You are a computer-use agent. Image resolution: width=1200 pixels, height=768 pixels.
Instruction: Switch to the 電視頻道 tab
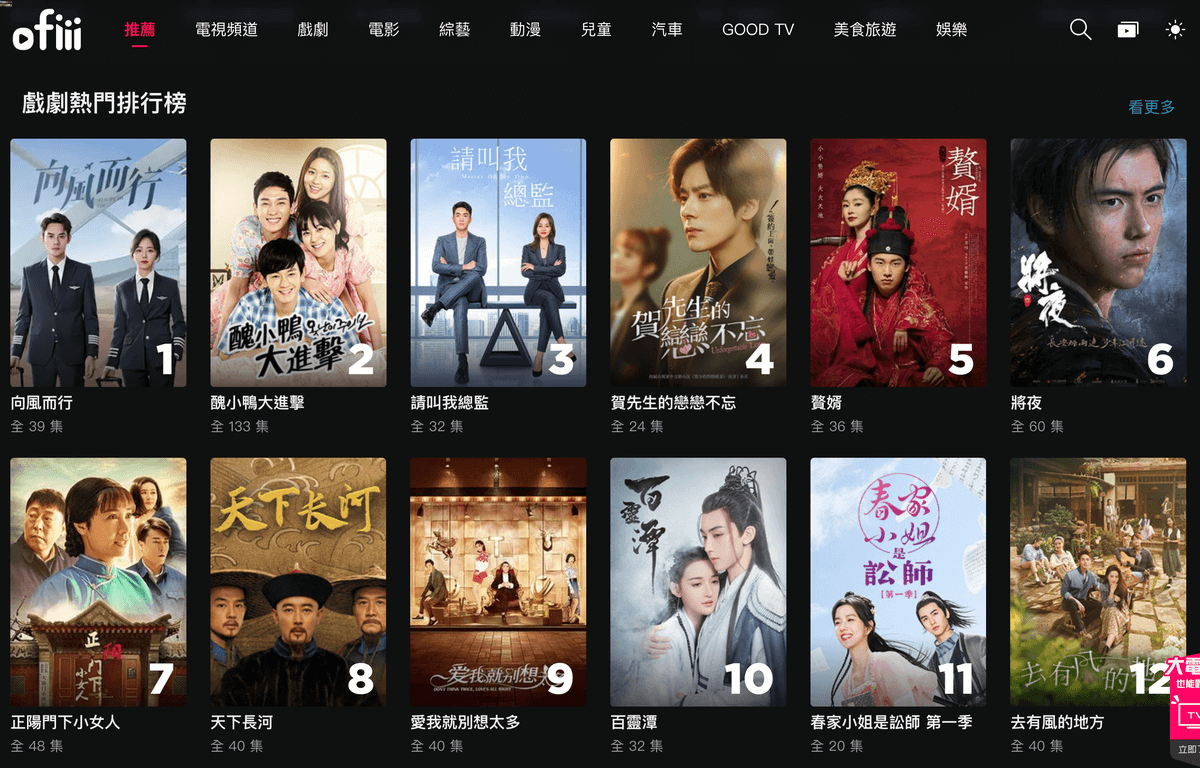[x=226, y=30]
